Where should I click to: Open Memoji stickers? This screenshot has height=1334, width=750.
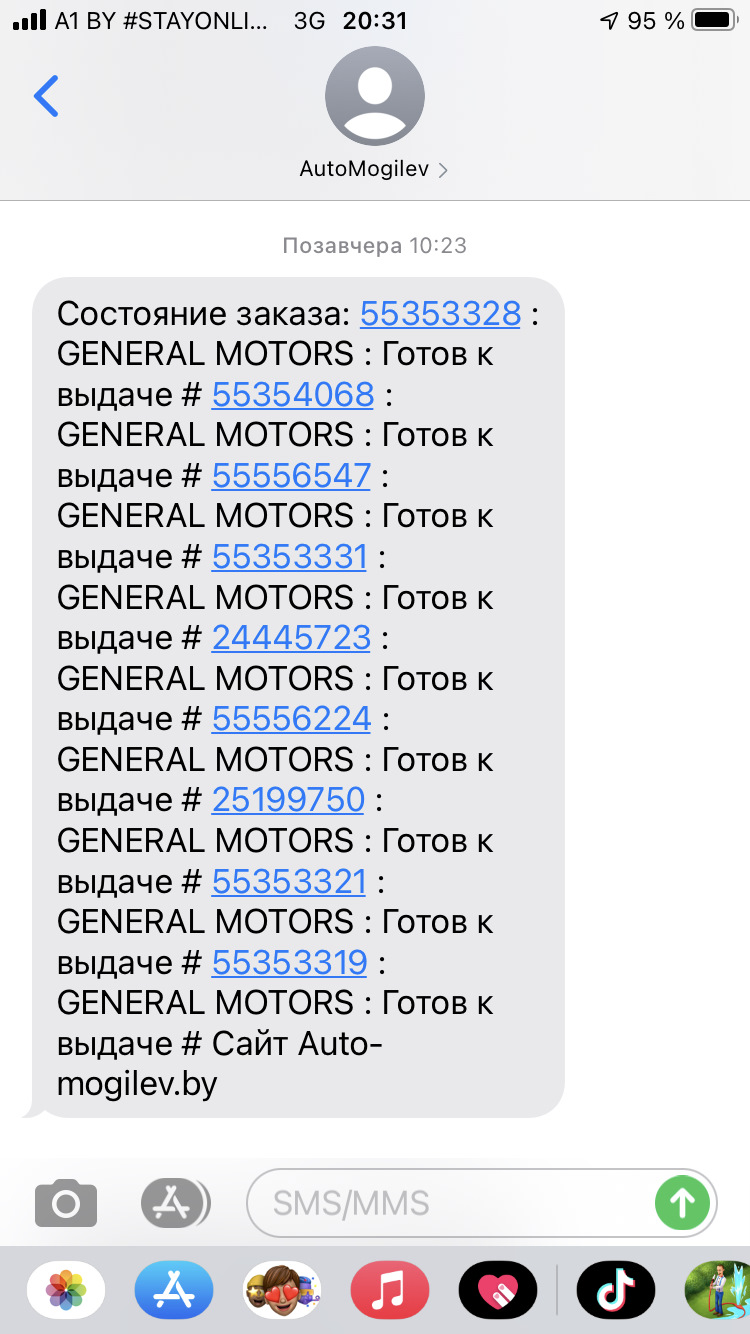(282, 1290)
